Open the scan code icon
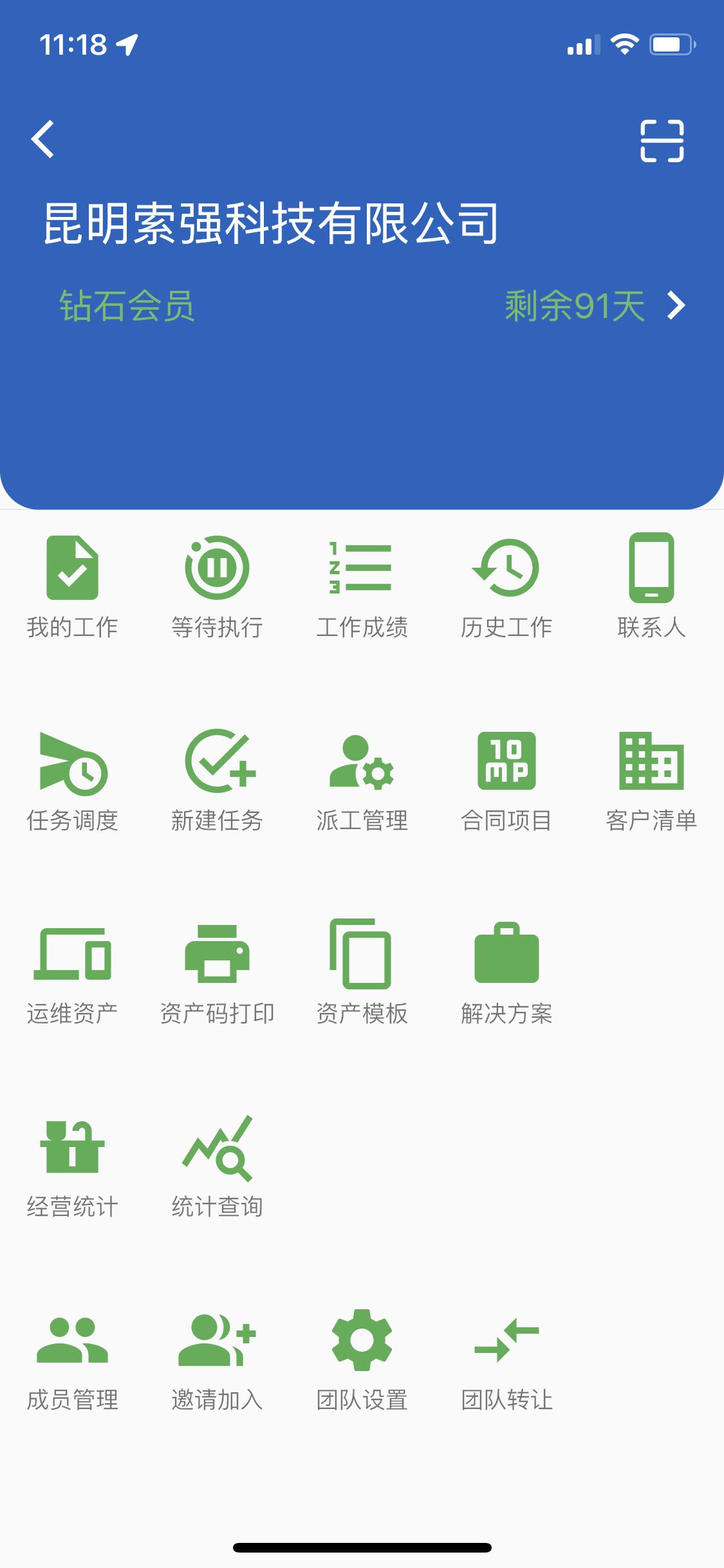This screenshot has width=724, height=1568. coord(662,140)
